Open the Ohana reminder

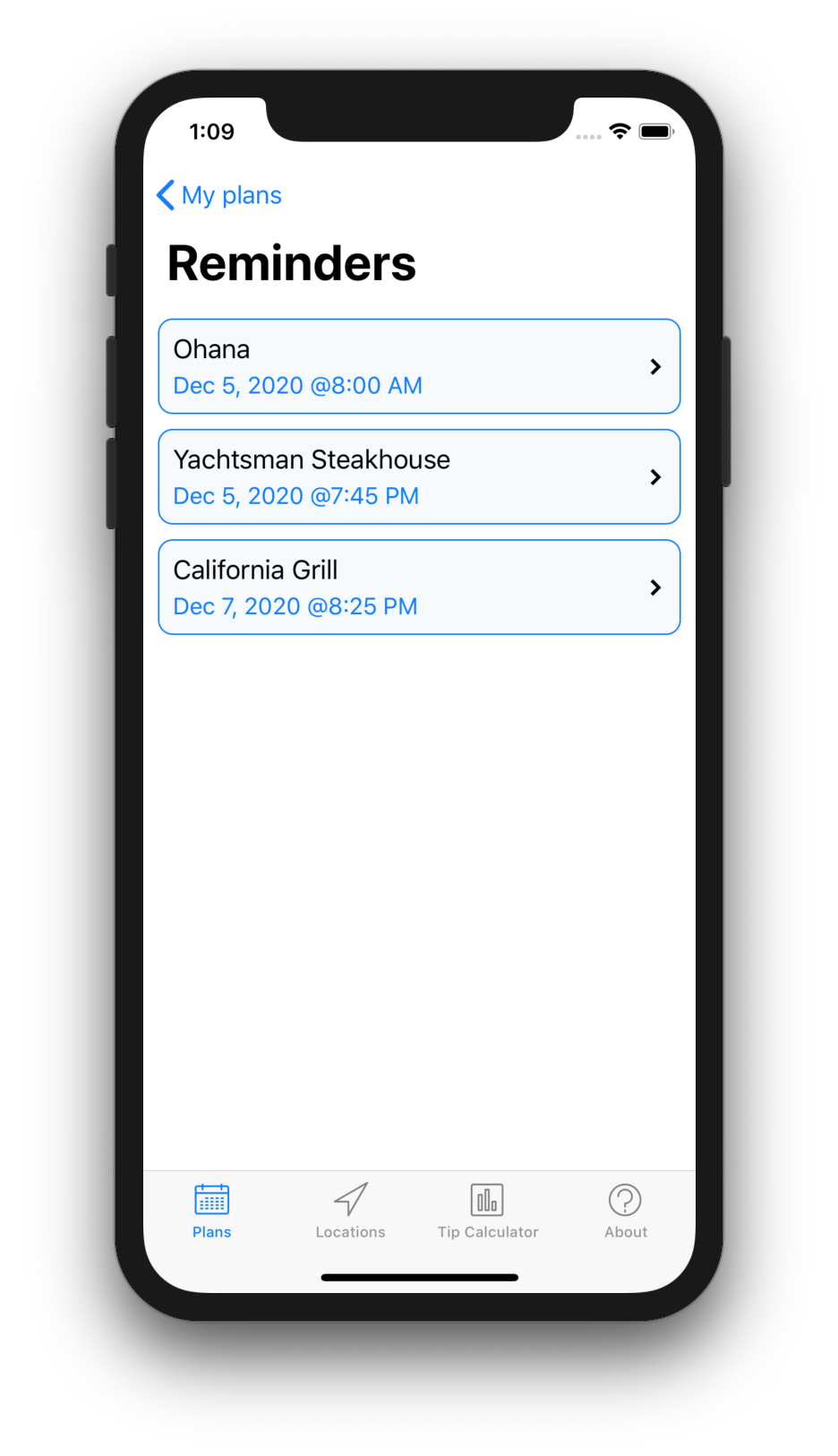419,366
